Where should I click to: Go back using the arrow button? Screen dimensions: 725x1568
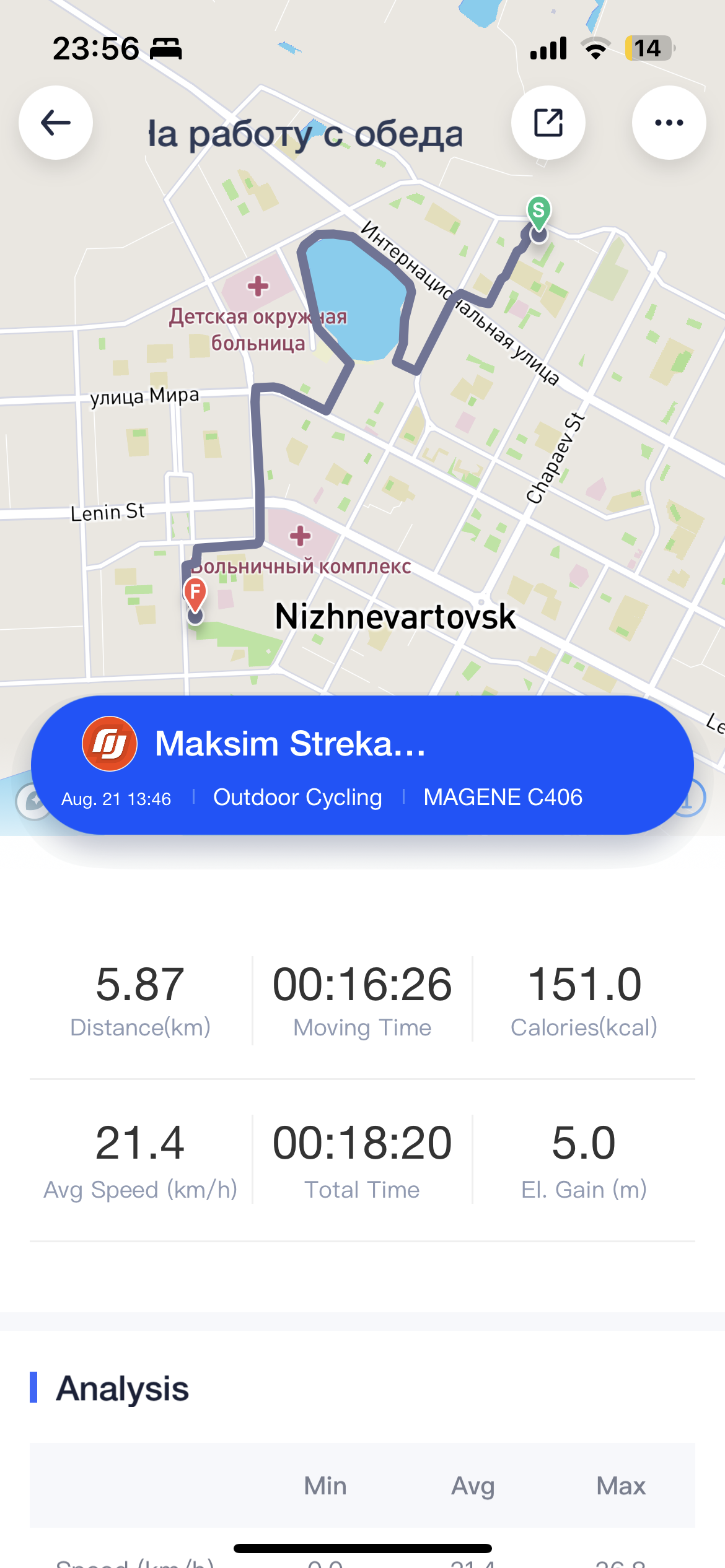56,123
